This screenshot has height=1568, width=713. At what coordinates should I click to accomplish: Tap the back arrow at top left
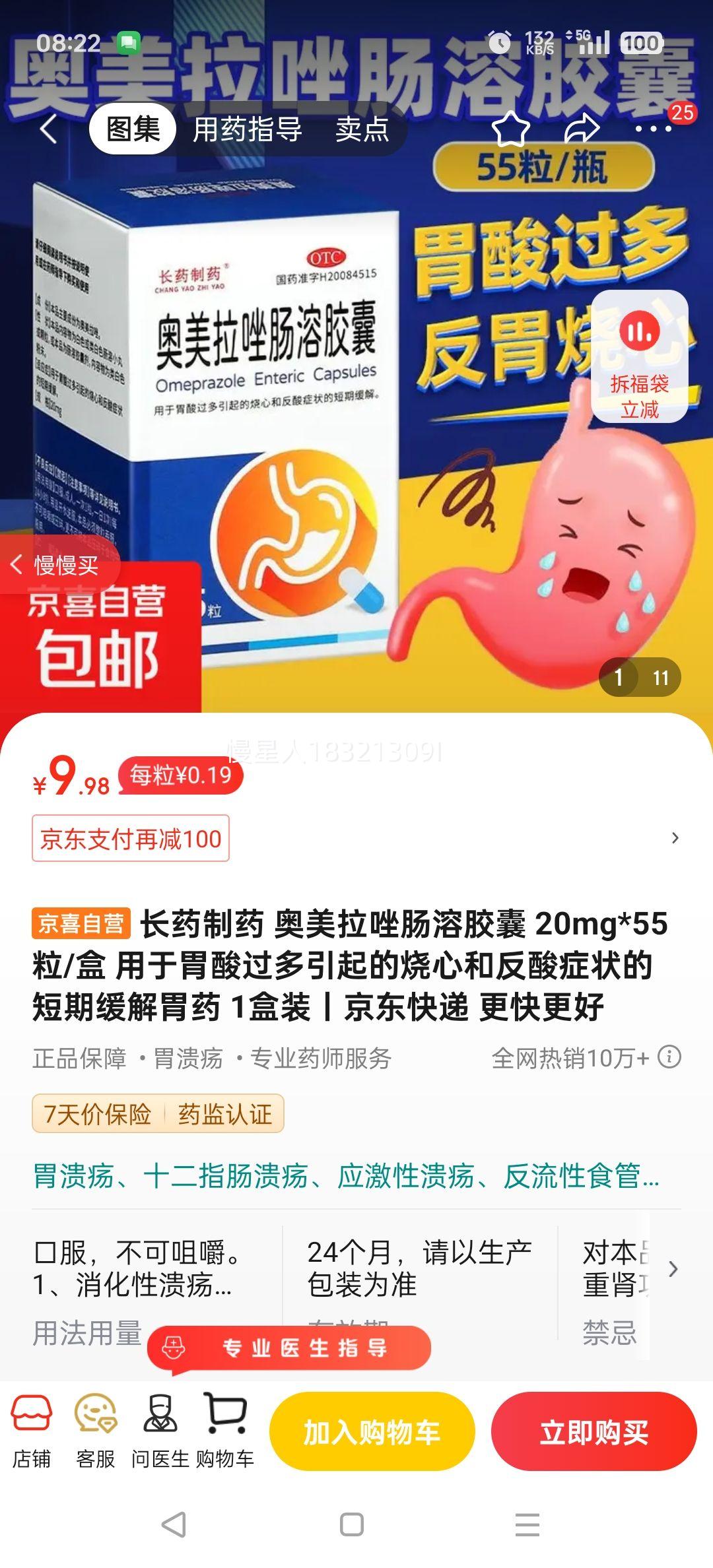[x=50, y=129]
